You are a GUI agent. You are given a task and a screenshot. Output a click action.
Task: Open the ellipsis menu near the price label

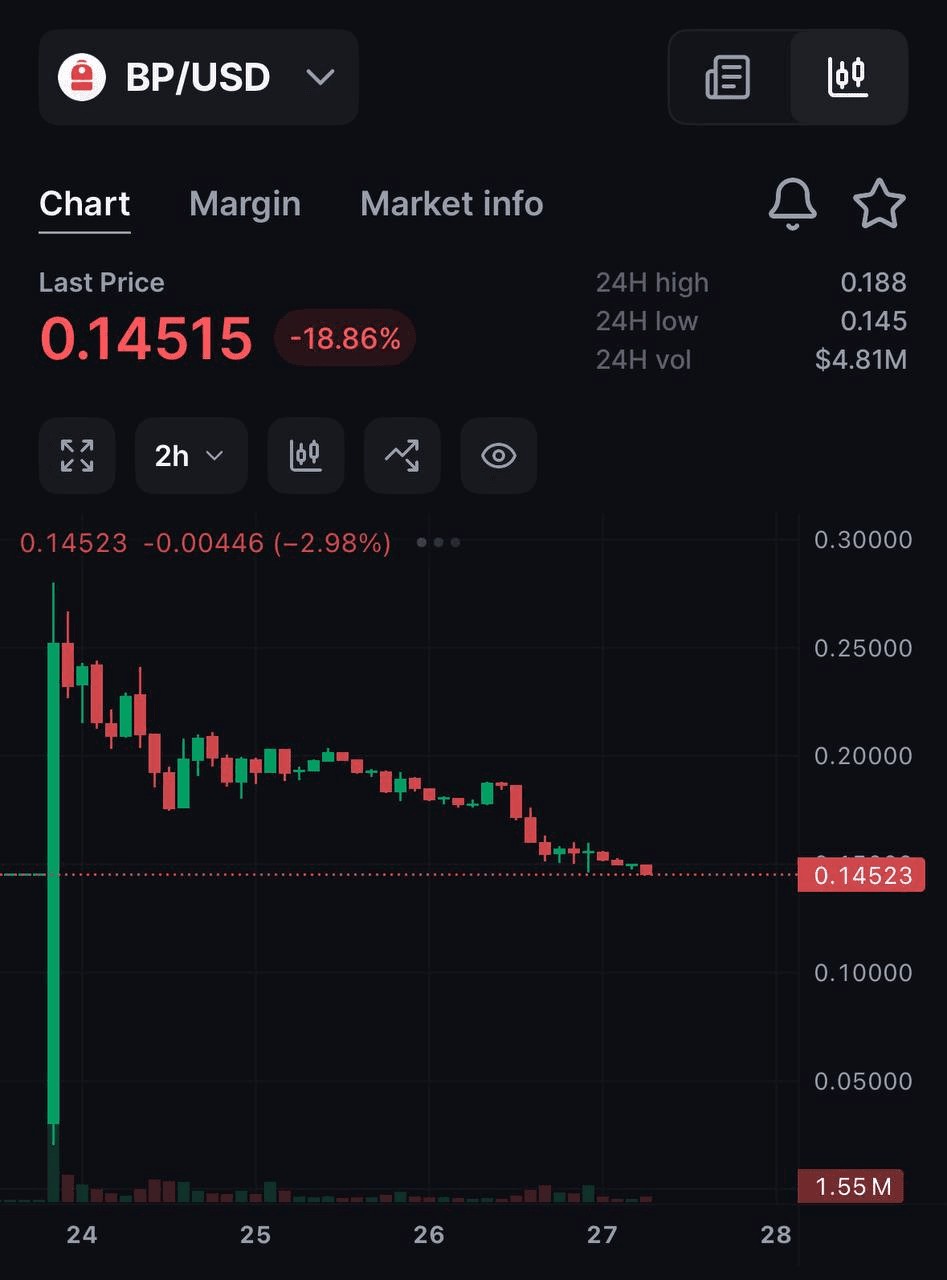[437, 542]
